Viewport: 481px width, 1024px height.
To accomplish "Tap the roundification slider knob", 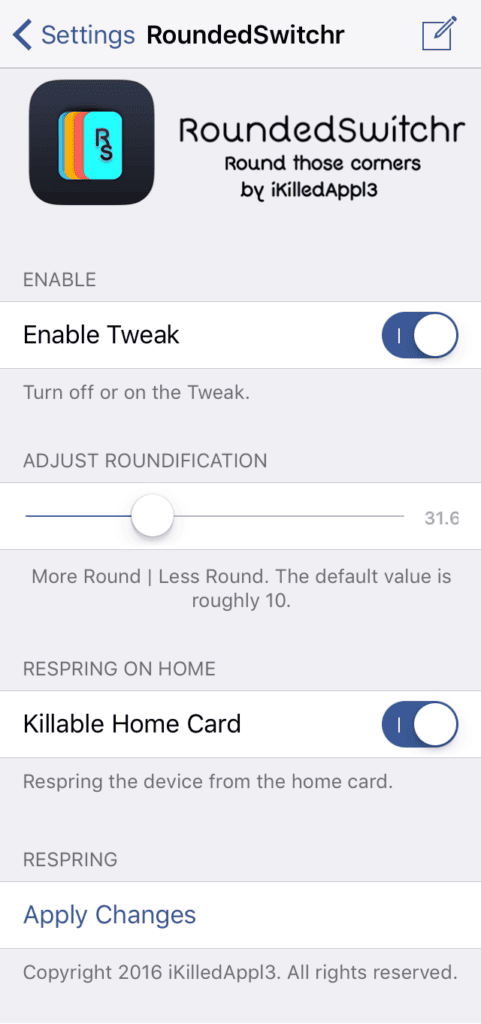I will (152, 516).
